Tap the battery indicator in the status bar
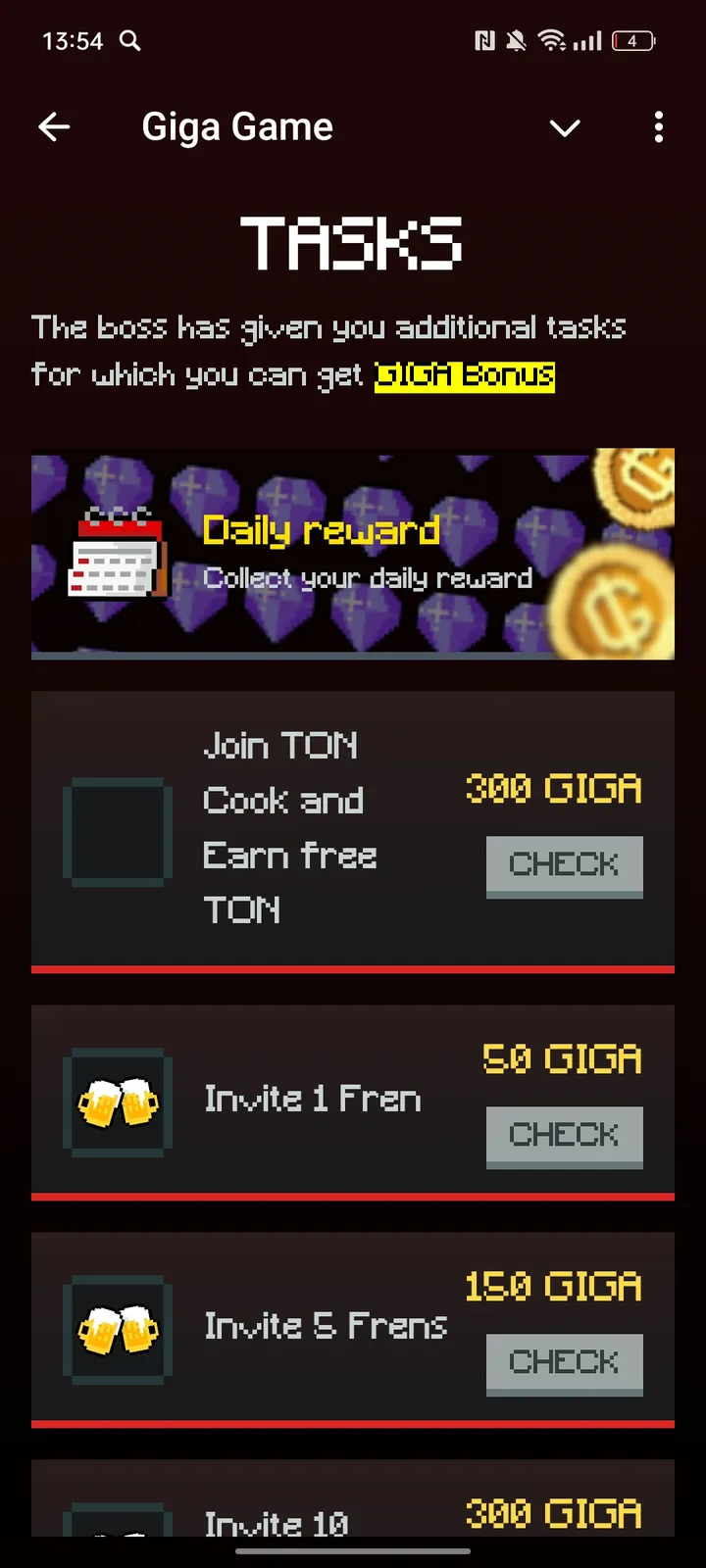706x1568 pixels. 632,41
